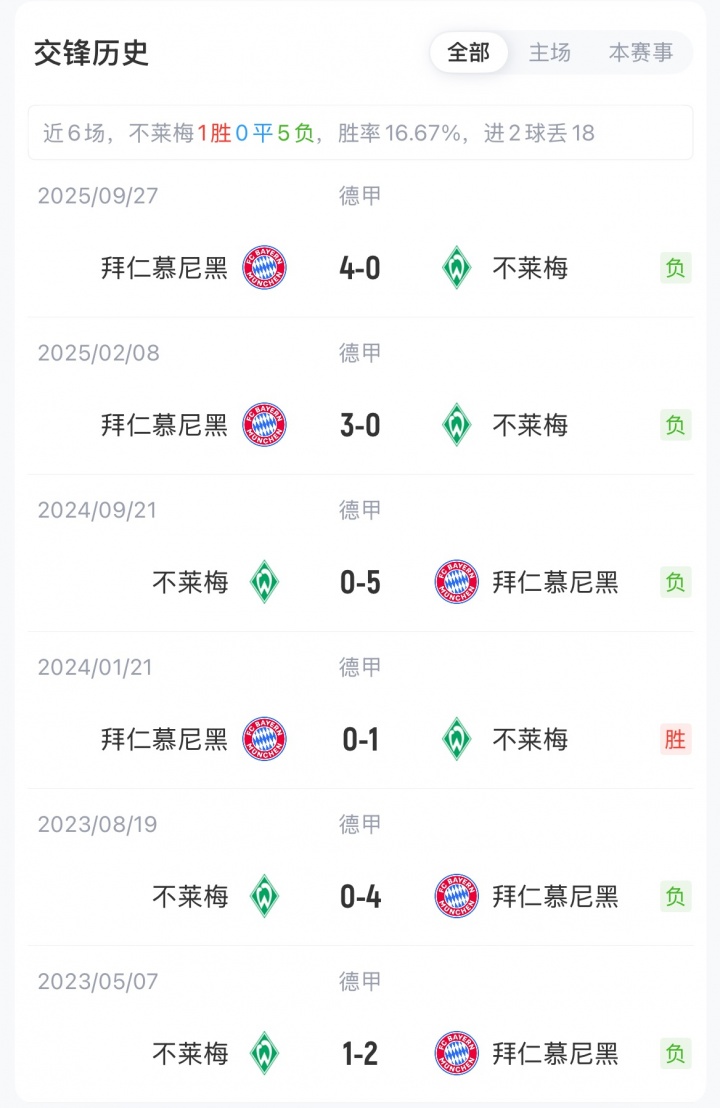Select the 全部 filter tab
Image resolution: width=720 pixels, height=1108 pixels.
[x=468, y=52]
